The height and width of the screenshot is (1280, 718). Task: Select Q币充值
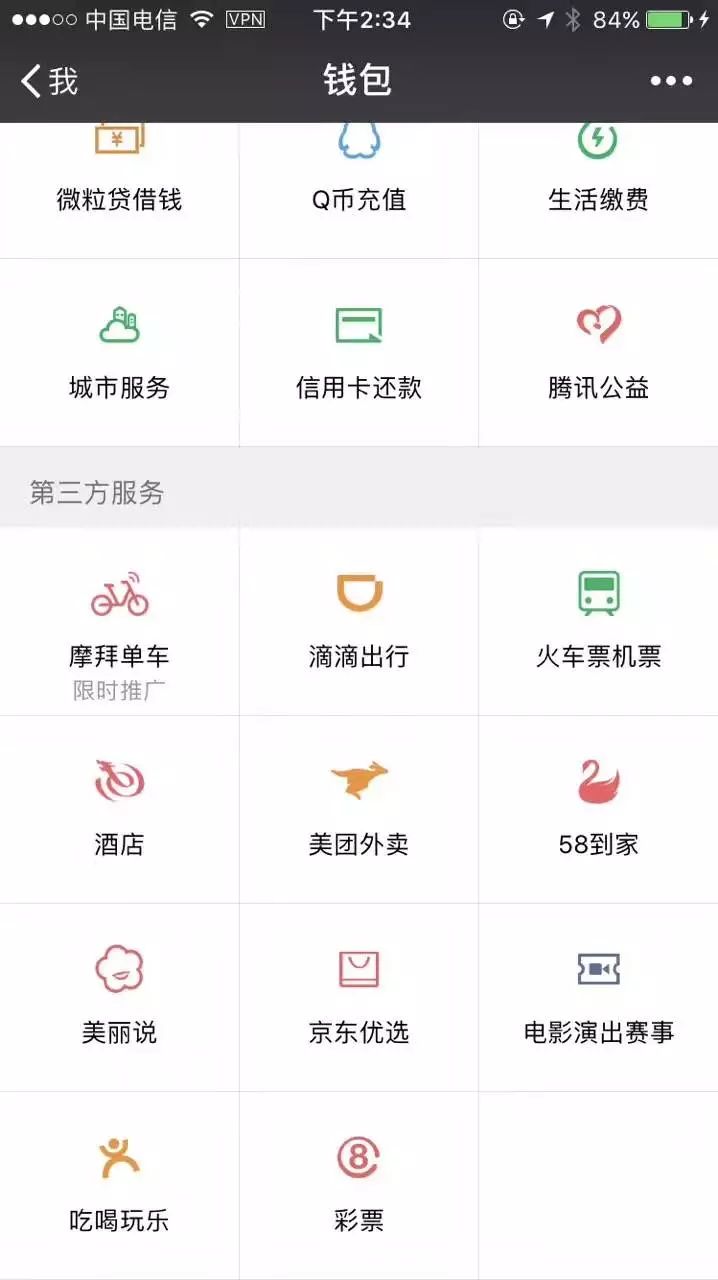point(359,190)
